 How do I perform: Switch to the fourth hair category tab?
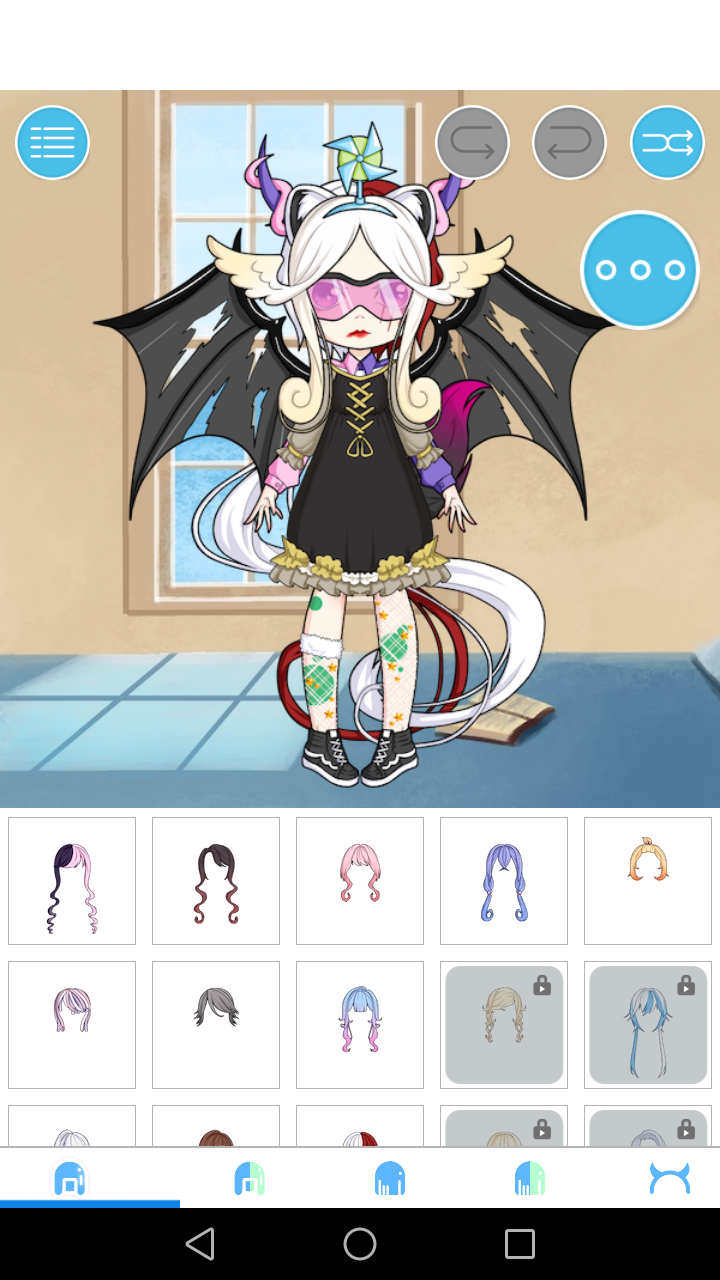pyautogui.click(x=530, y=1178)
